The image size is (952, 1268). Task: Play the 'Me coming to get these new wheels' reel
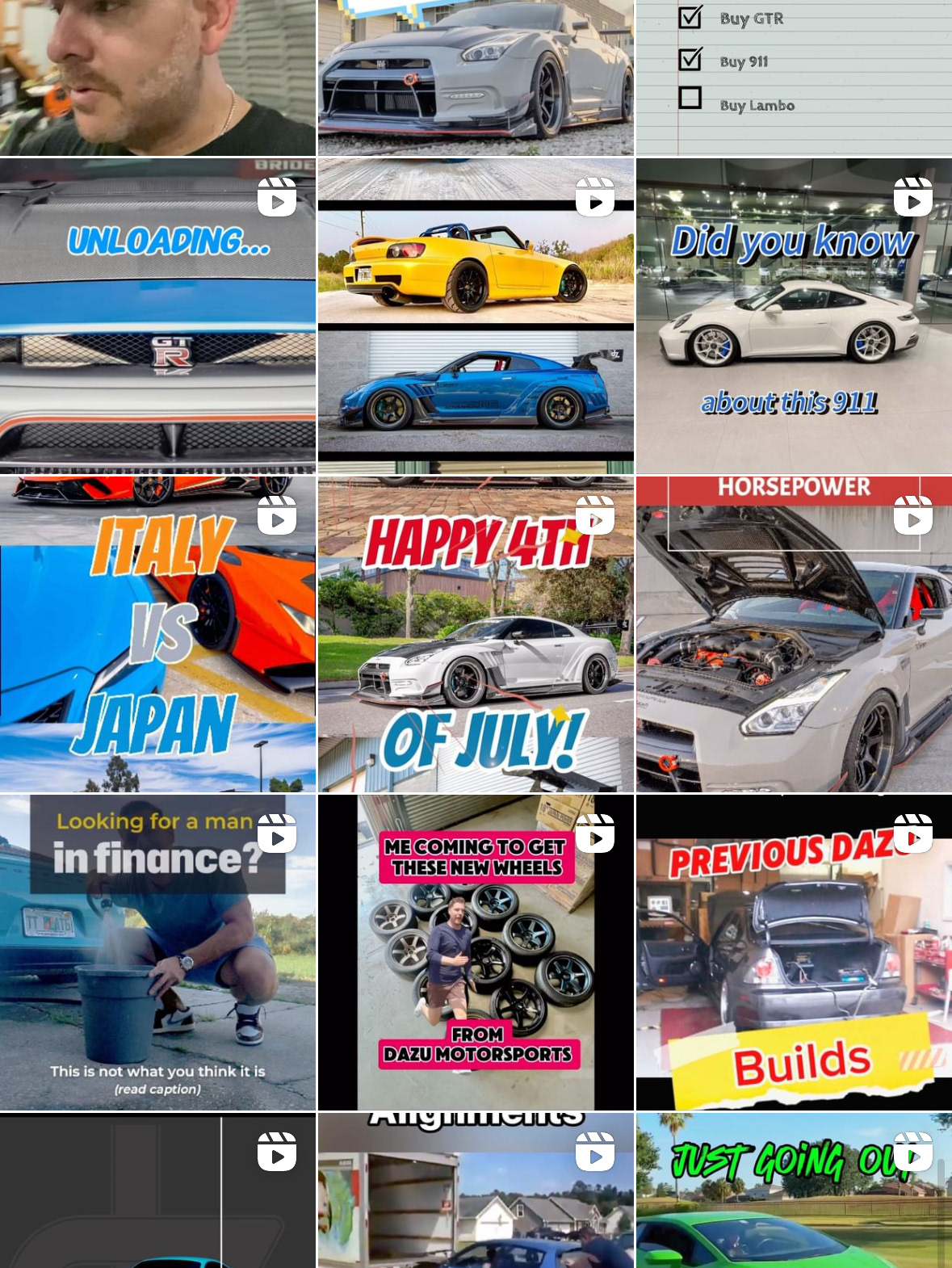click(x=476, y=953)
